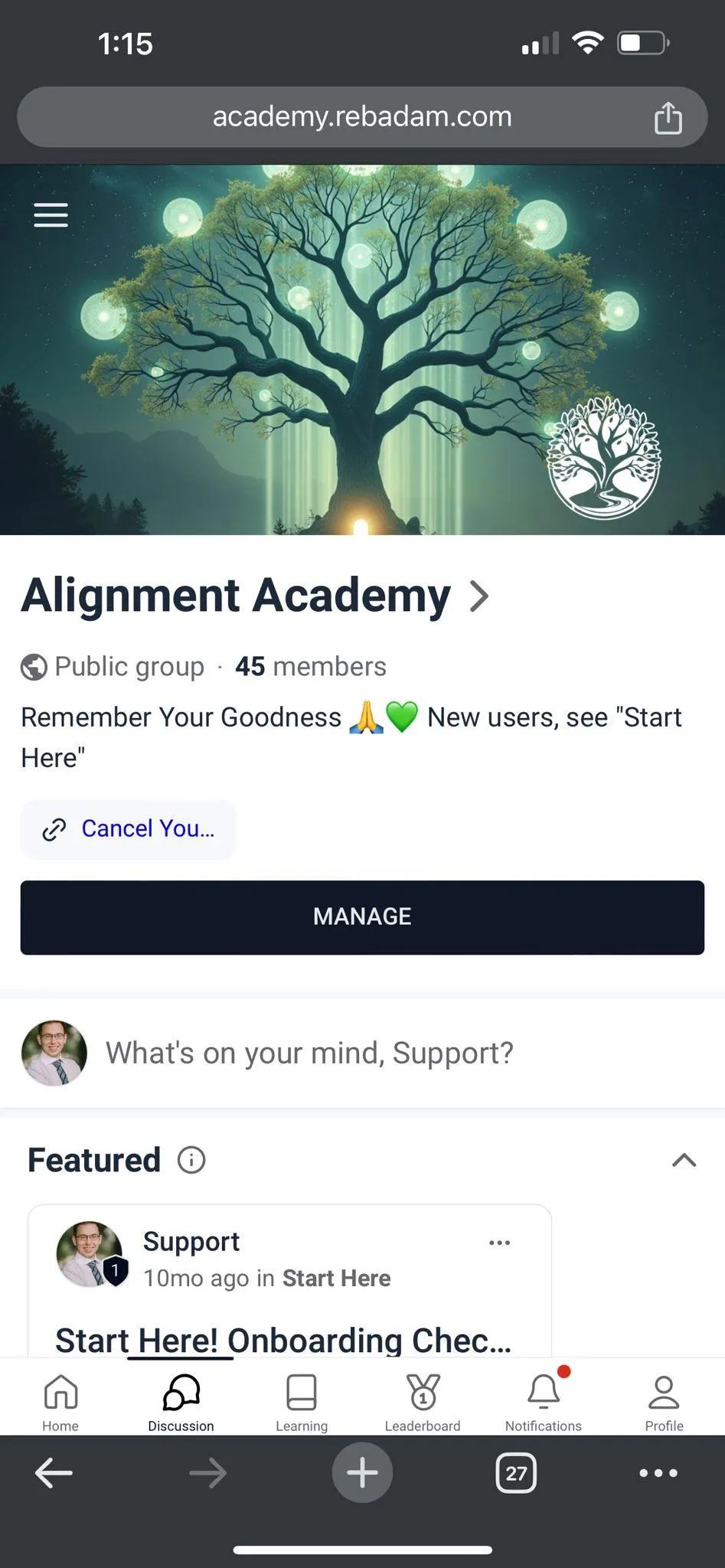Viewport: 725px width, 1568px height.
Task: Open a new browser tab
Action: pos(362,1472)
